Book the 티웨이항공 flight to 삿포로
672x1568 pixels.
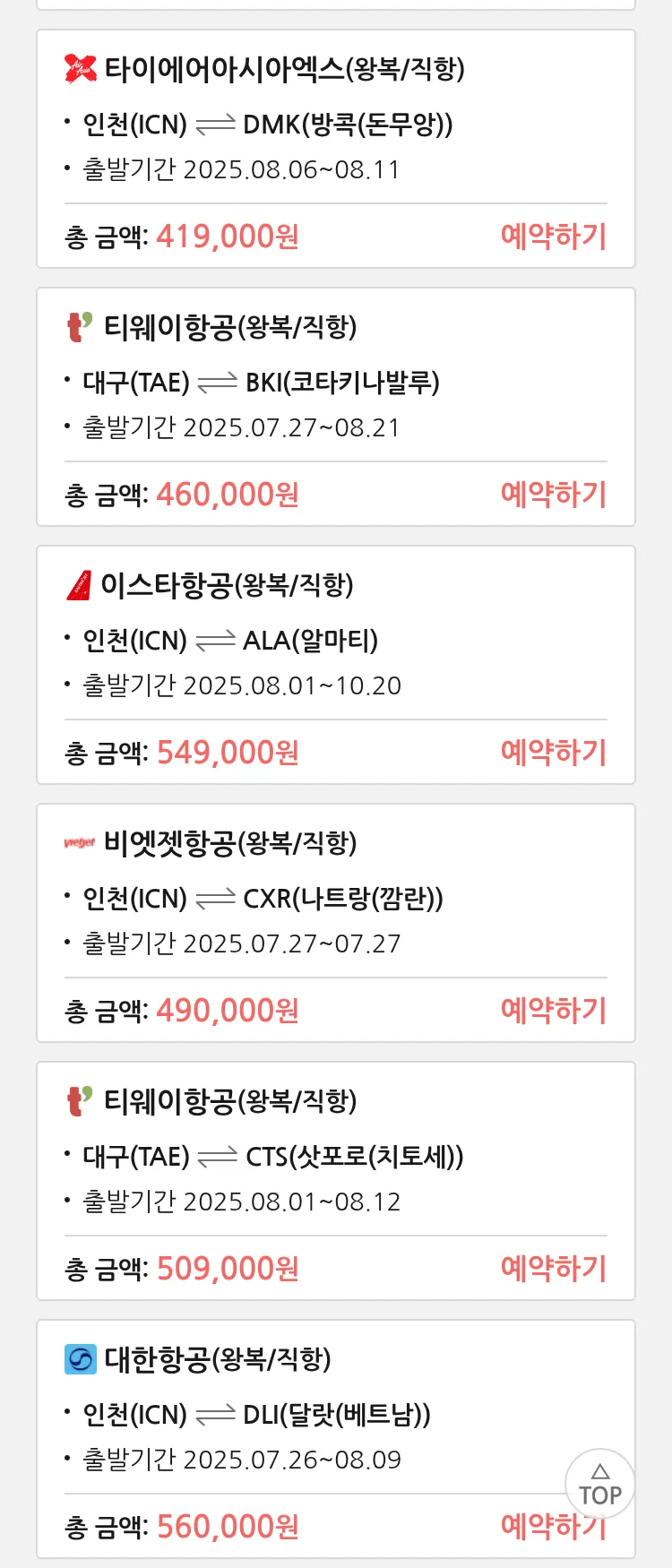[x=553, y=1269]
